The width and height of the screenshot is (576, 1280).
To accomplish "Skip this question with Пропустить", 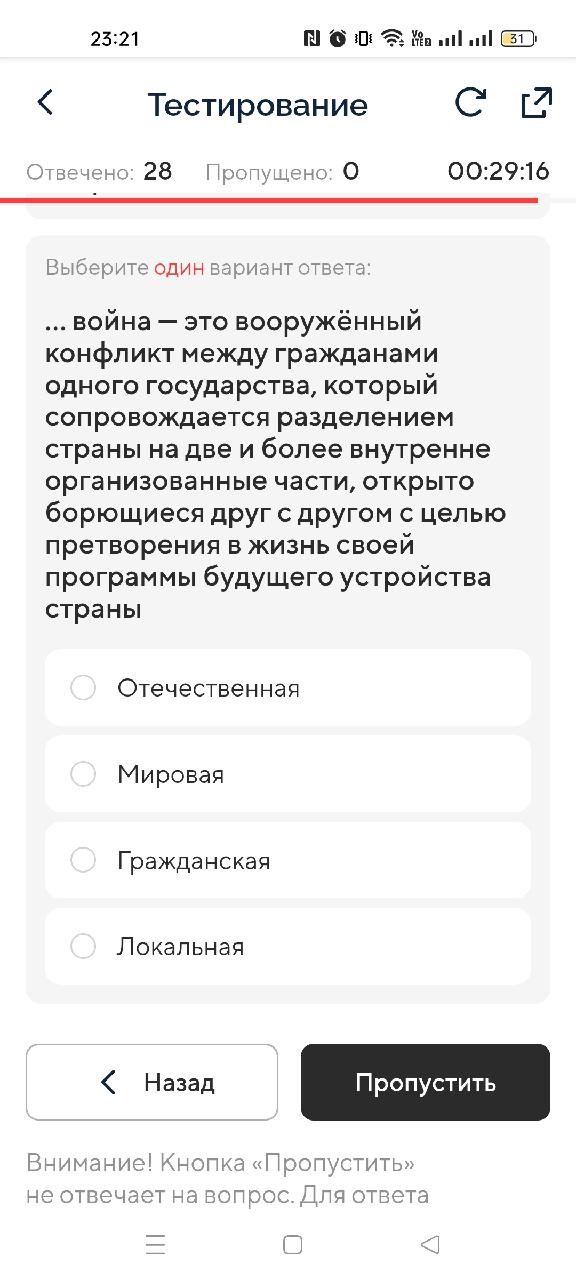I will 425,1082.
